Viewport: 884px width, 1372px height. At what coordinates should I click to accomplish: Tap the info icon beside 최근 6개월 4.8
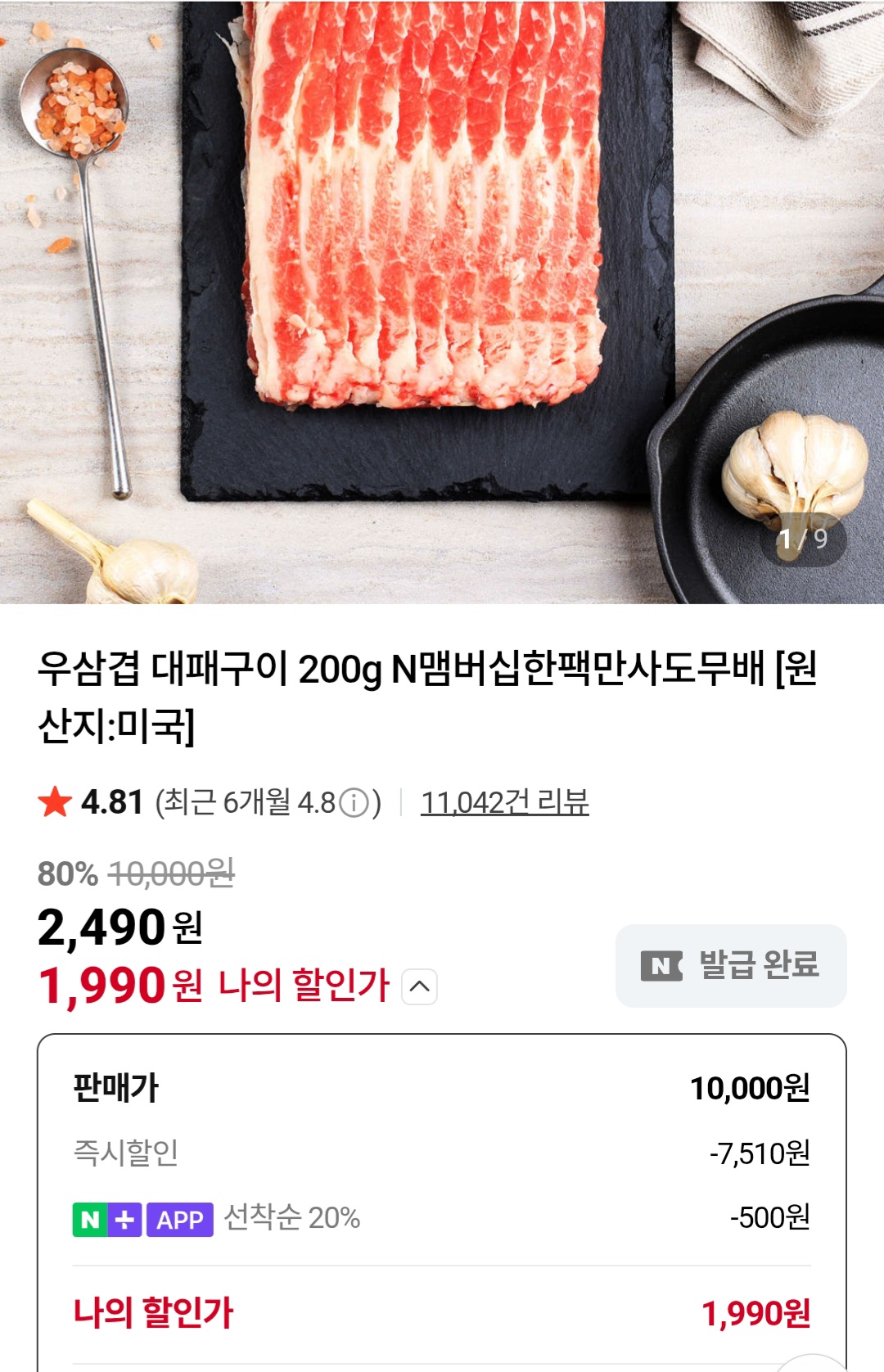pyautogui.click(x=354, y=803)
